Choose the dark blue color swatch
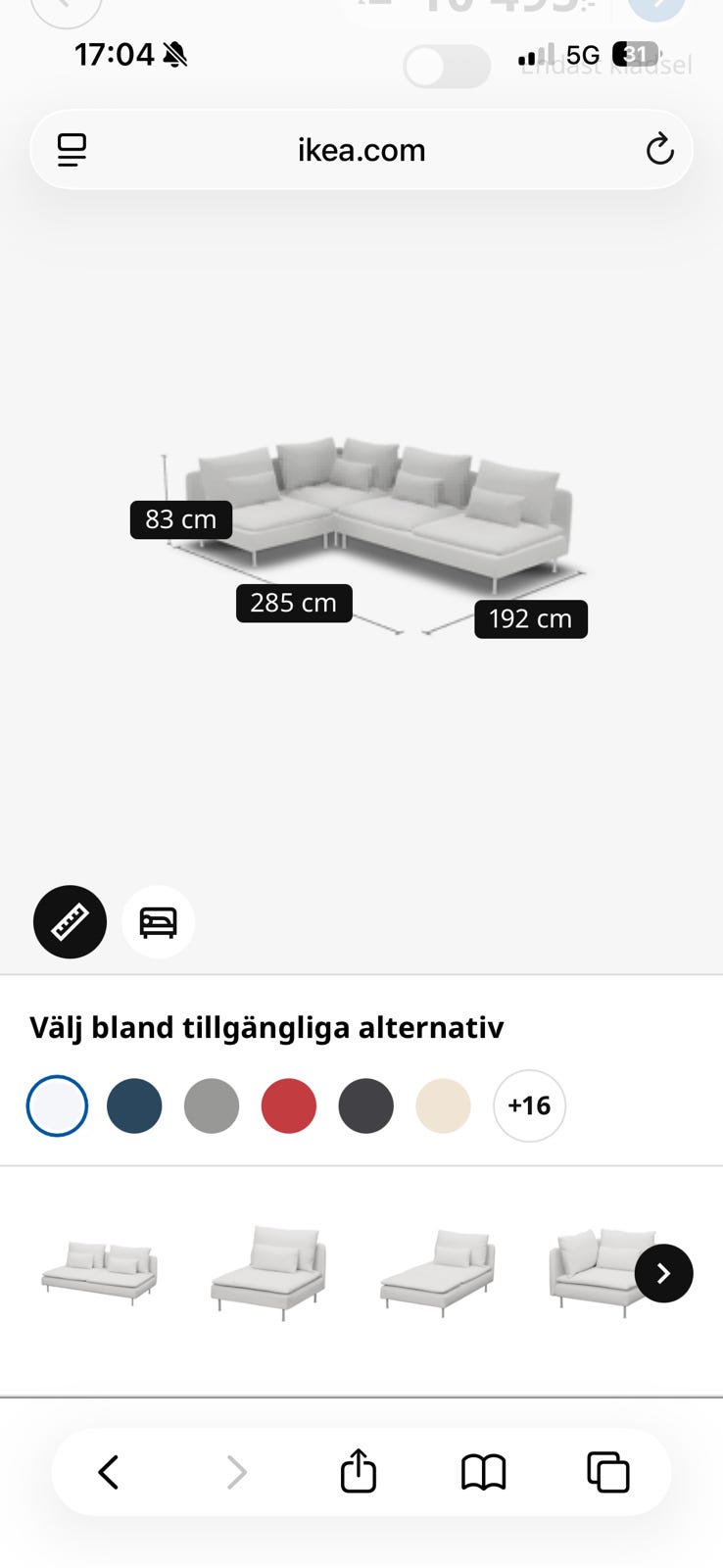This screenshot has width=723, height=1568. point(134,1105)
